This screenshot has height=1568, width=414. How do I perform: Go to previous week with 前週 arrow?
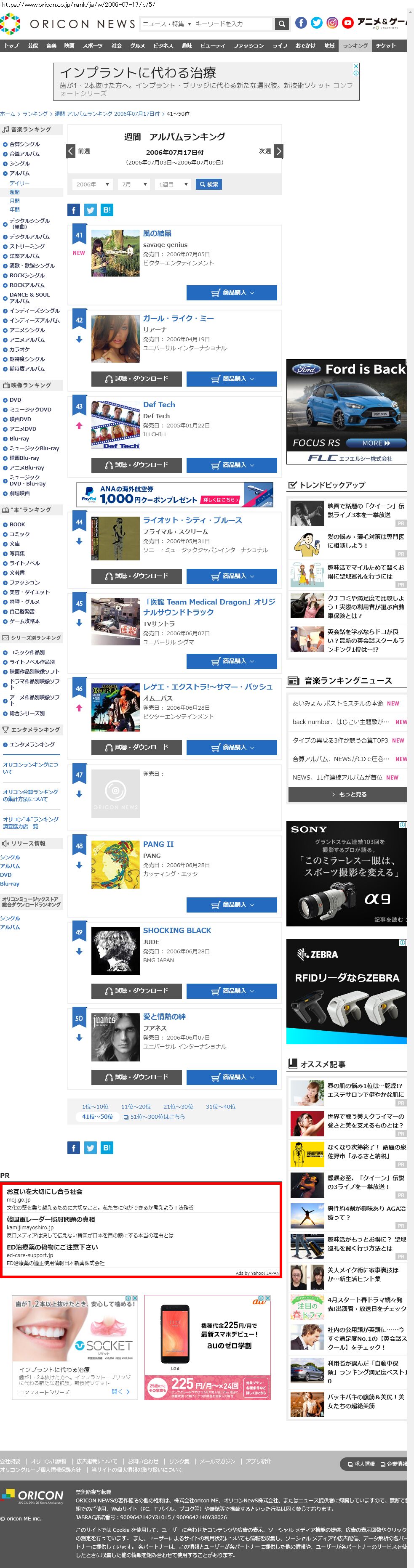(x=71, y=151)
